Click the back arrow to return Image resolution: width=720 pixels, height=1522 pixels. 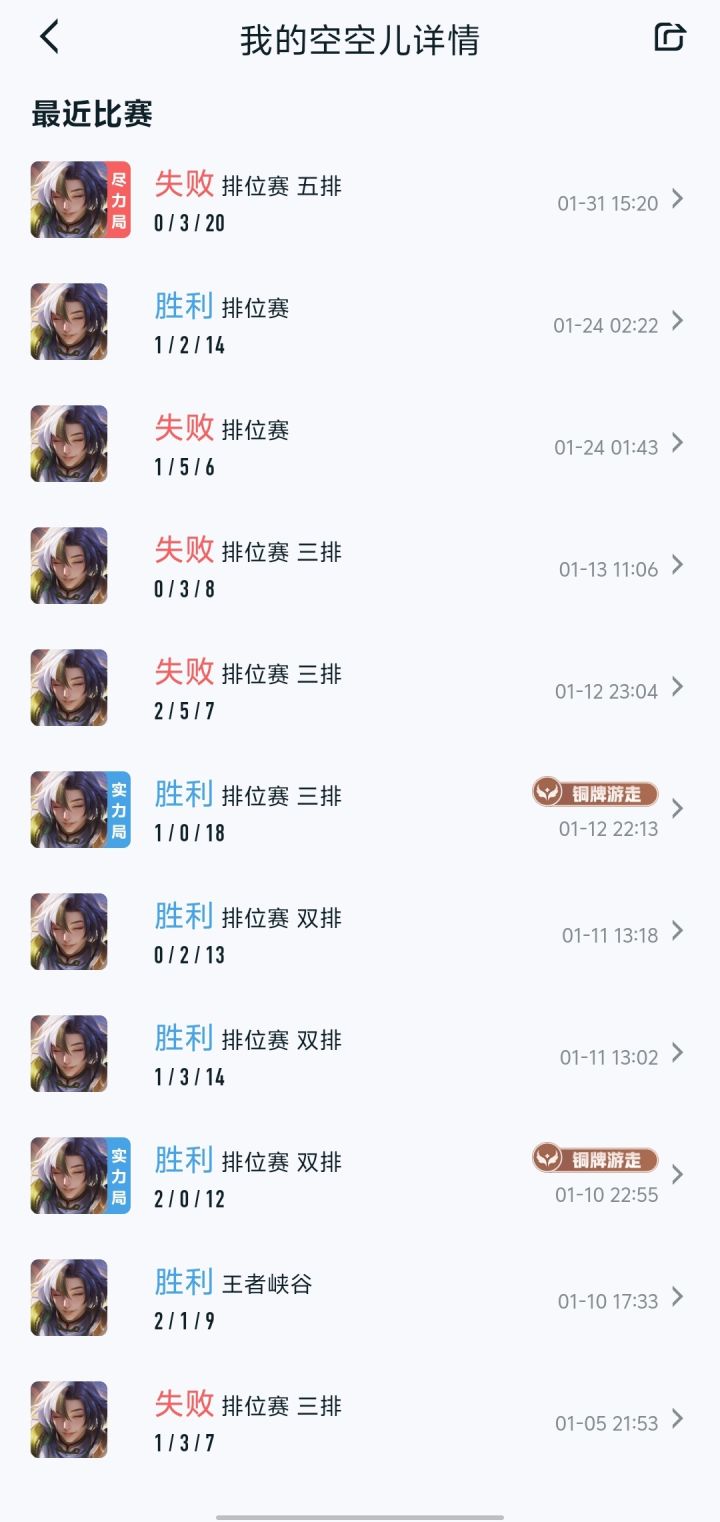tap(48, 38)
